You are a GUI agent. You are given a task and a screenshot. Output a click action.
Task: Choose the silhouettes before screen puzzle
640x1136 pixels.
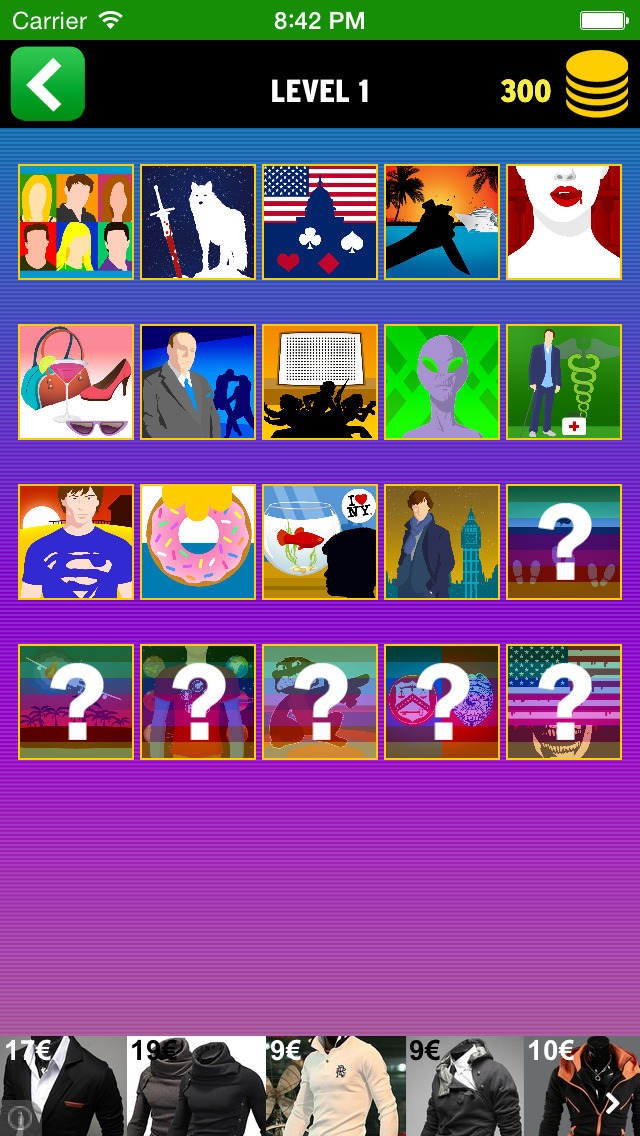click(320, 382)
